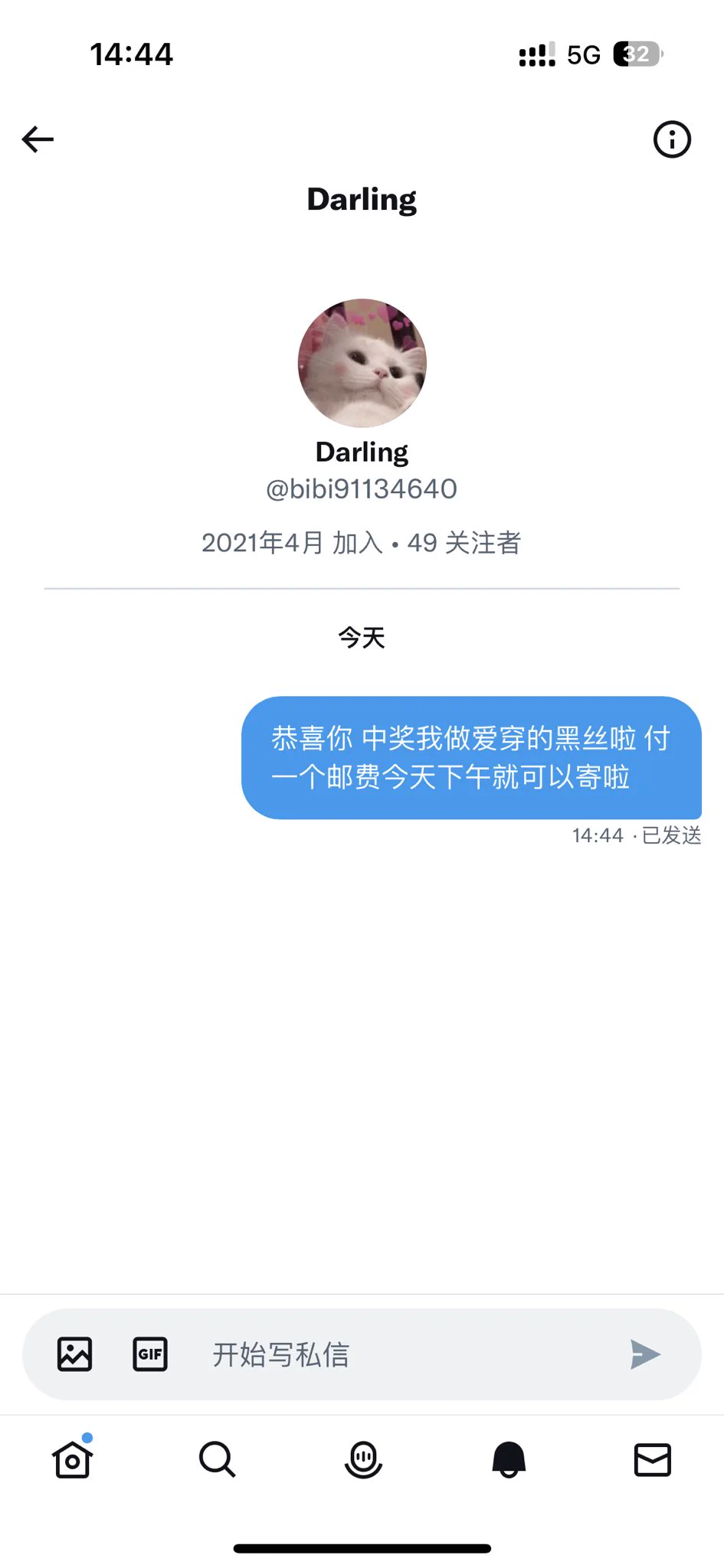This screenshot has height=1568, width=724.
Task: Go back to the messages list
Action: coord(38,139)
